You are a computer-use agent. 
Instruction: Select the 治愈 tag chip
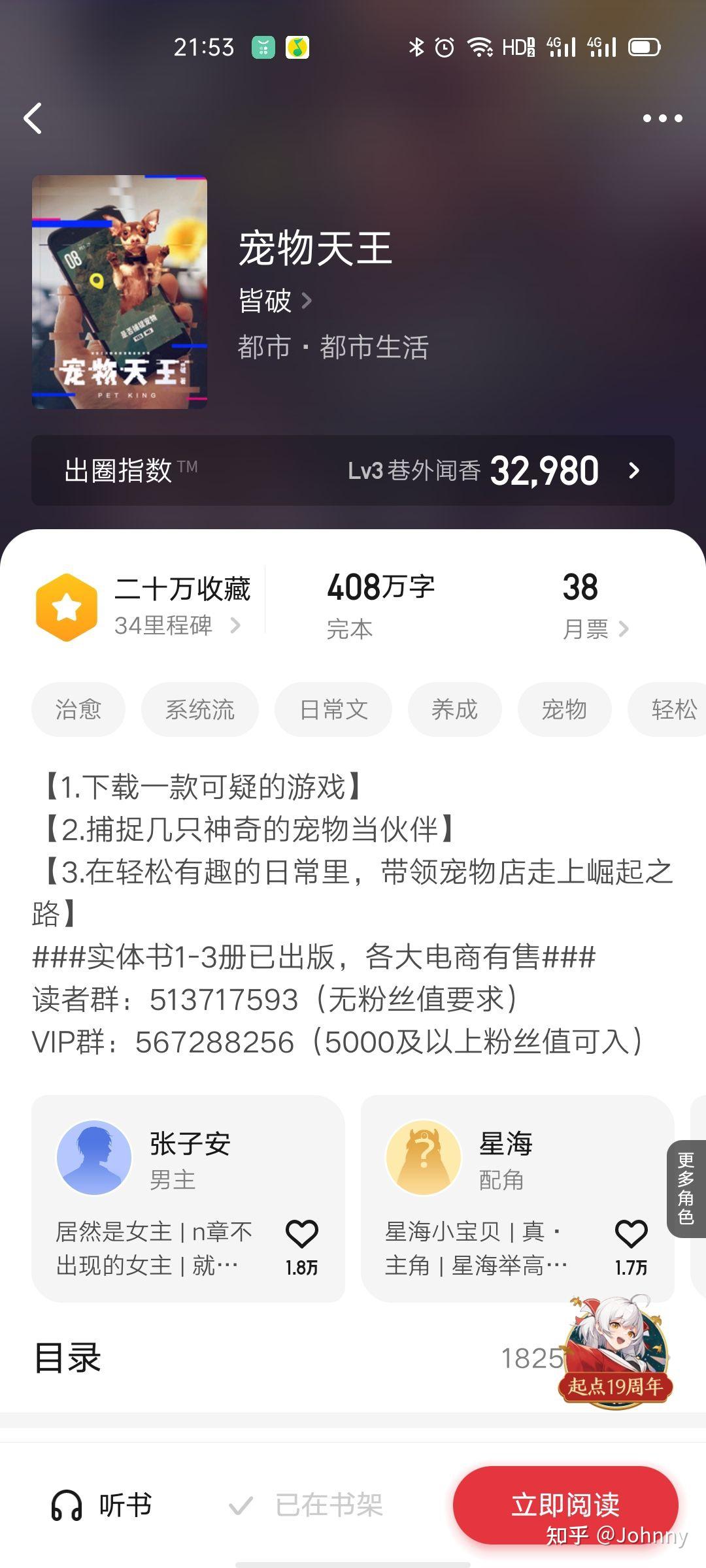[78, 710]
